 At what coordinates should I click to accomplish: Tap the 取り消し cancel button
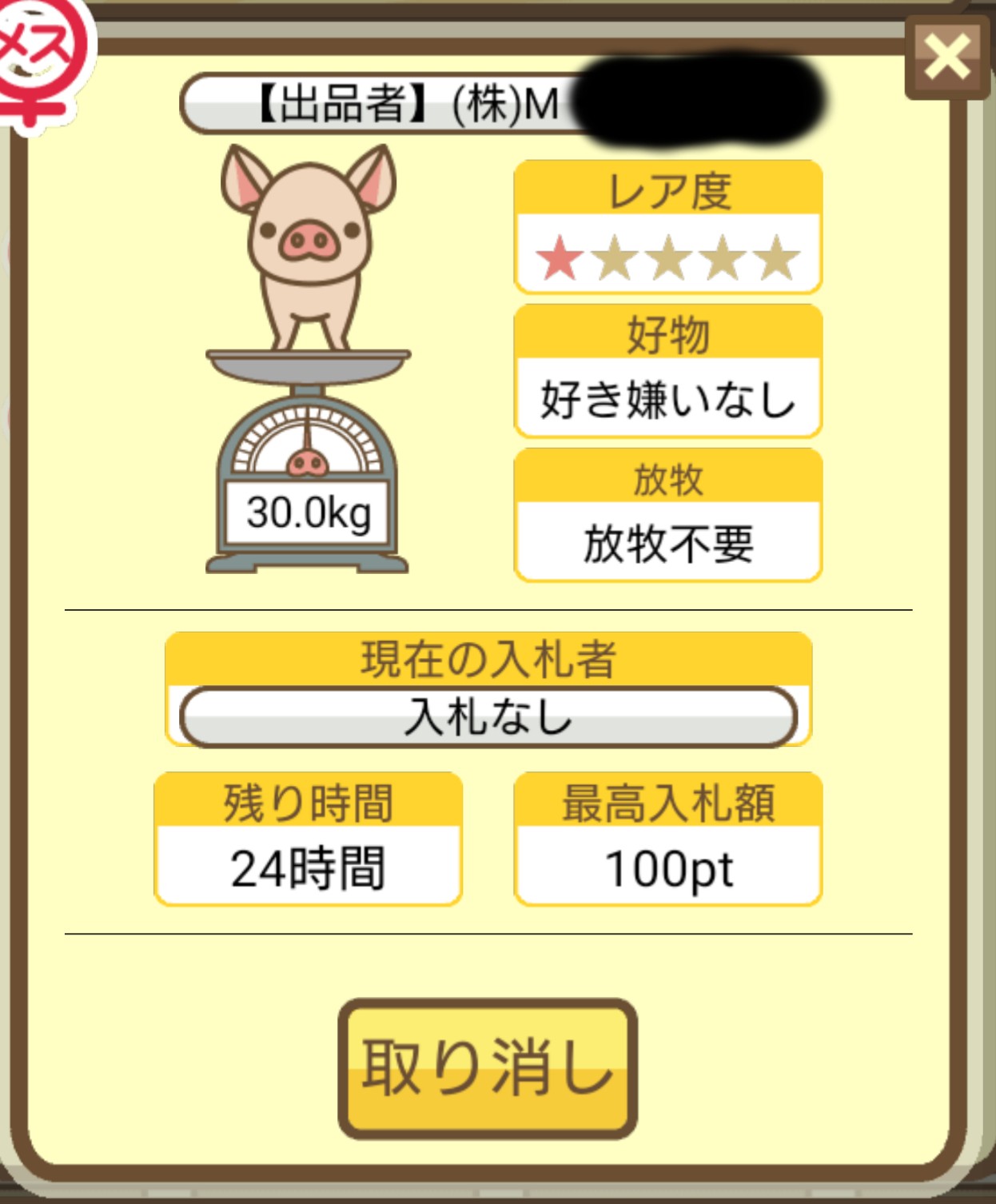488,1067
